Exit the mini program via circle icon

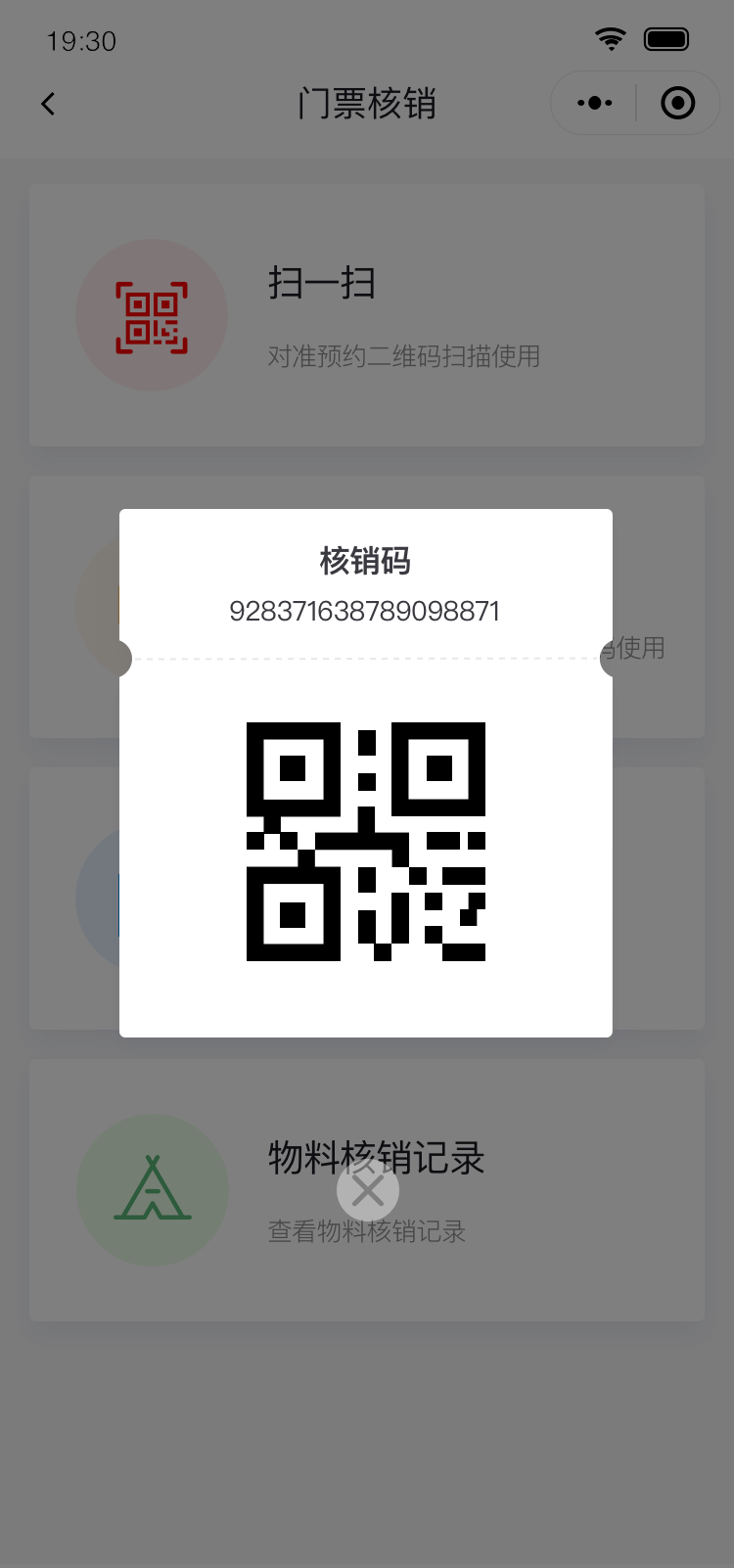pyautogui.click(x=677, y=103)
